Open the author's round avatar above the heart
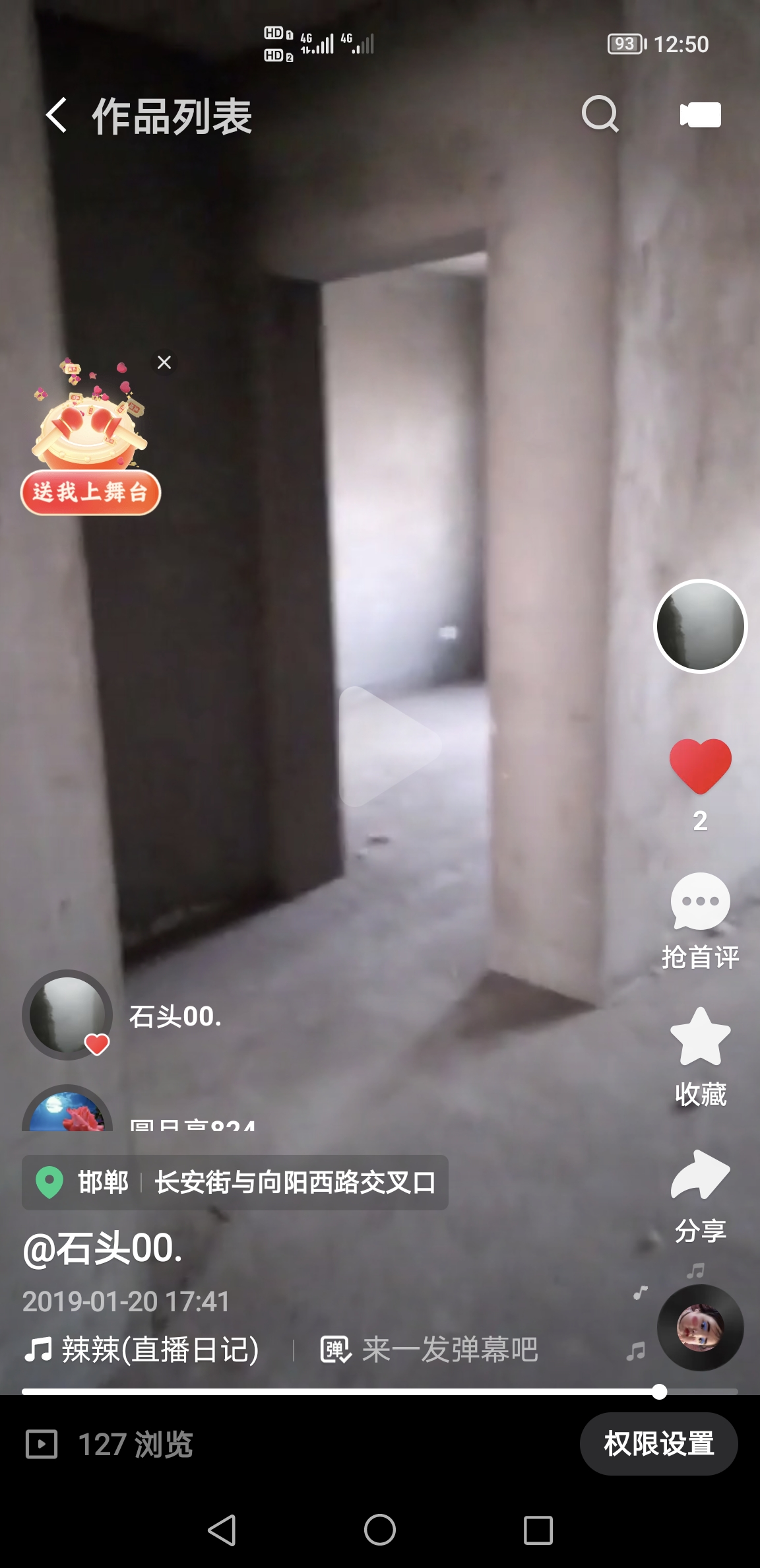 coord(700,626)
